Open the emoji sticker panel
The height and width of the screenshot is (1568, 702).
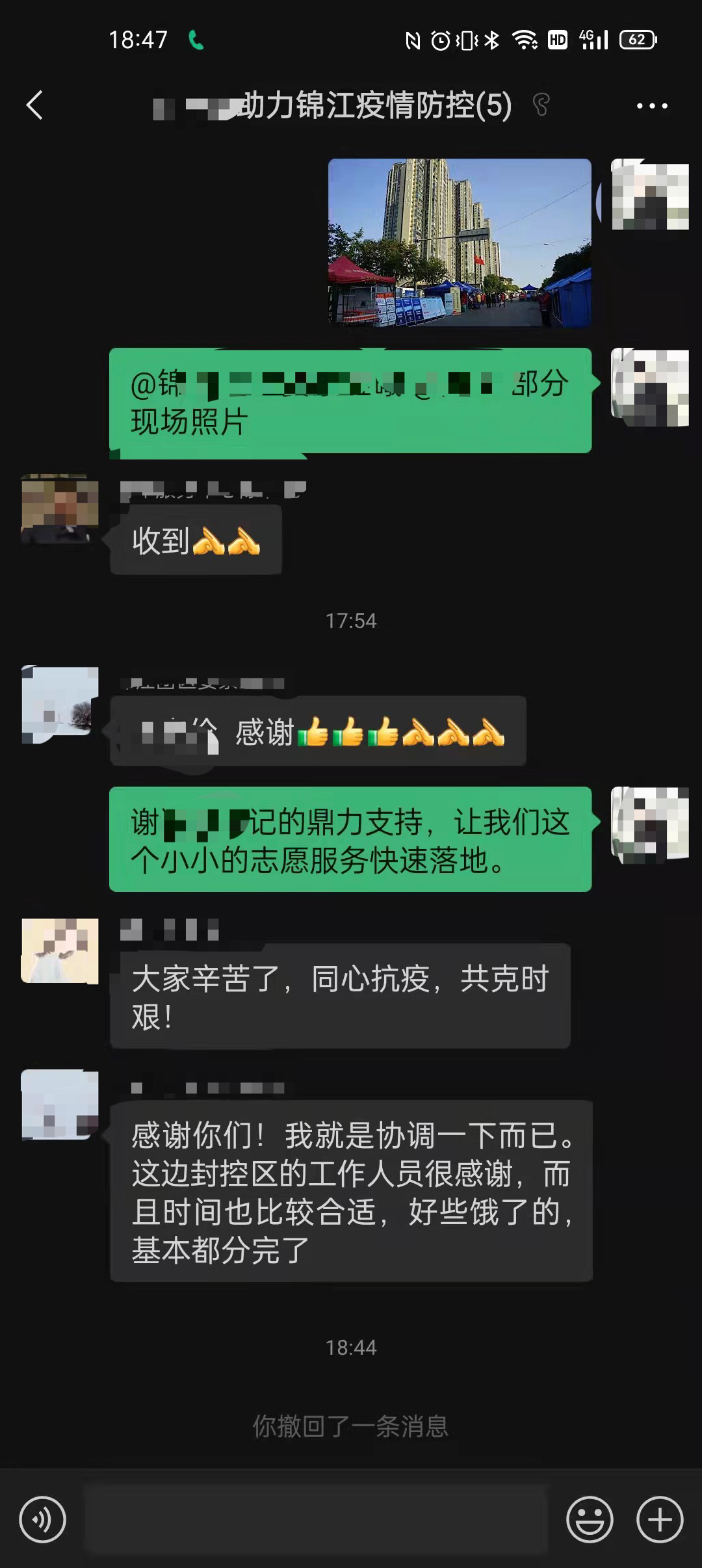coord(590,1520)
